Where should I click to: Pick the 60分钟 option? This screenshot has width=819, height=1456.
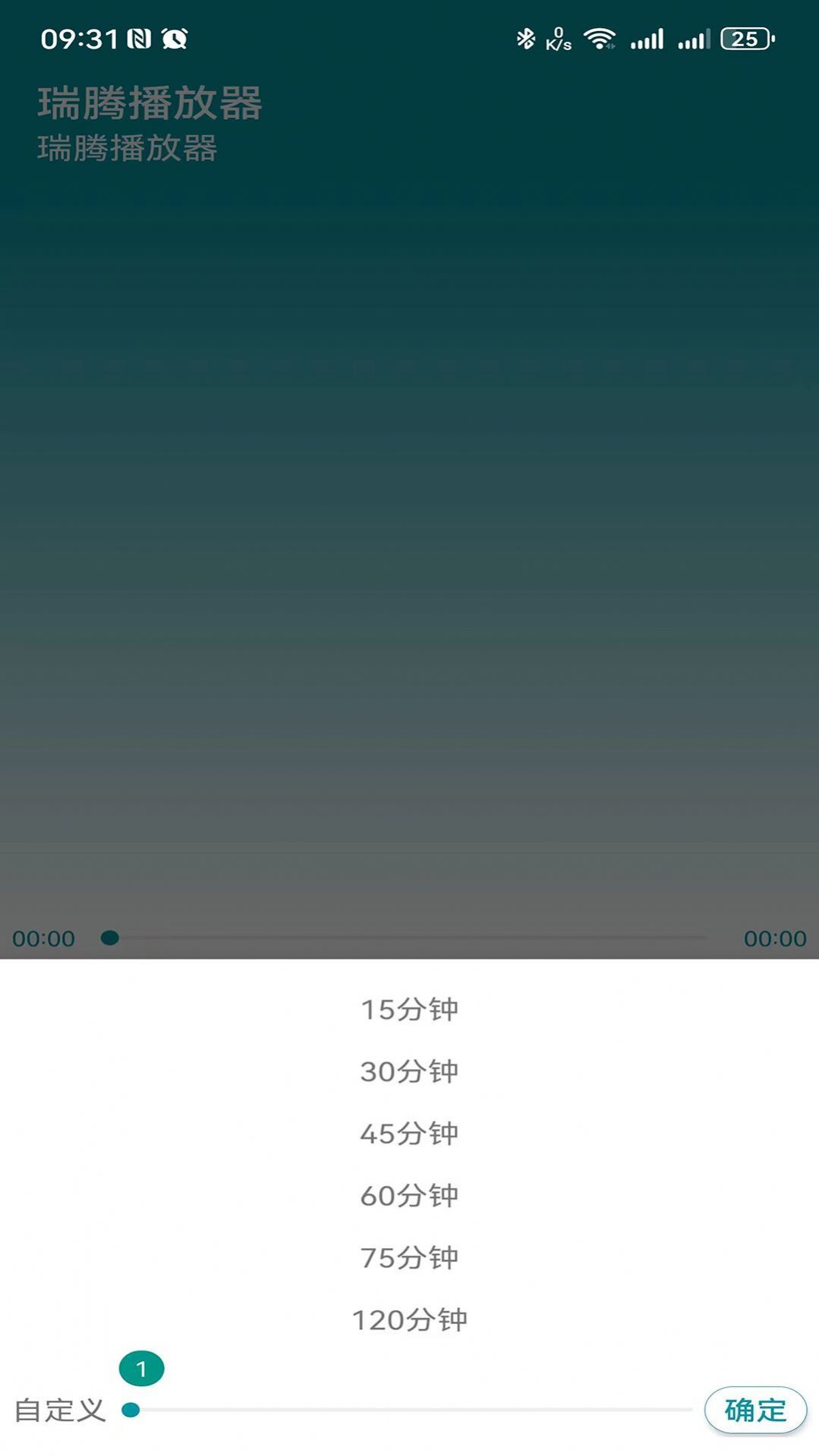point(409,1196)
